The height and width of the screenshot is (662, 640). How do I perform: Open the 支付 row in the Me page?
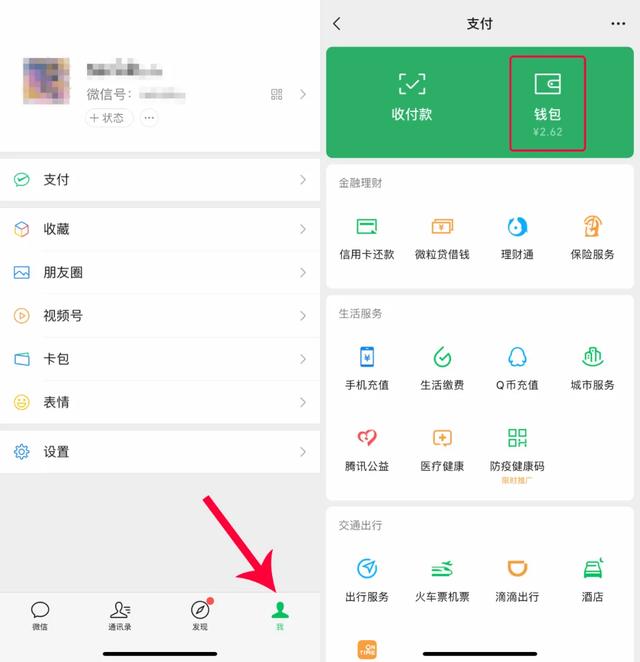point(160,180)
